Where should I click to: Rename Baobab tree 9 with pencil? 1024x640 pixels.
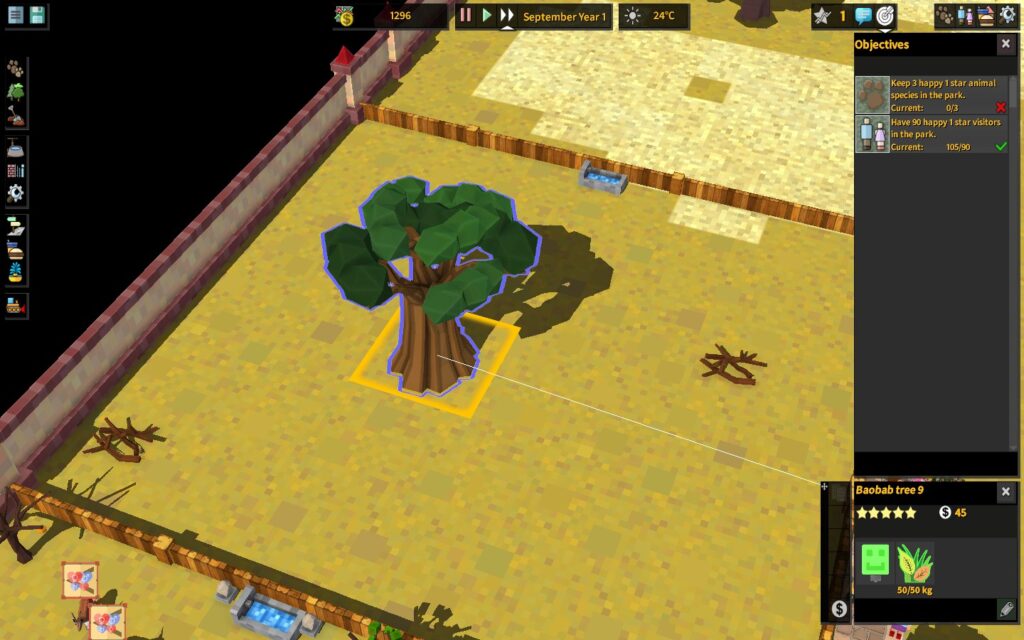1006,609
